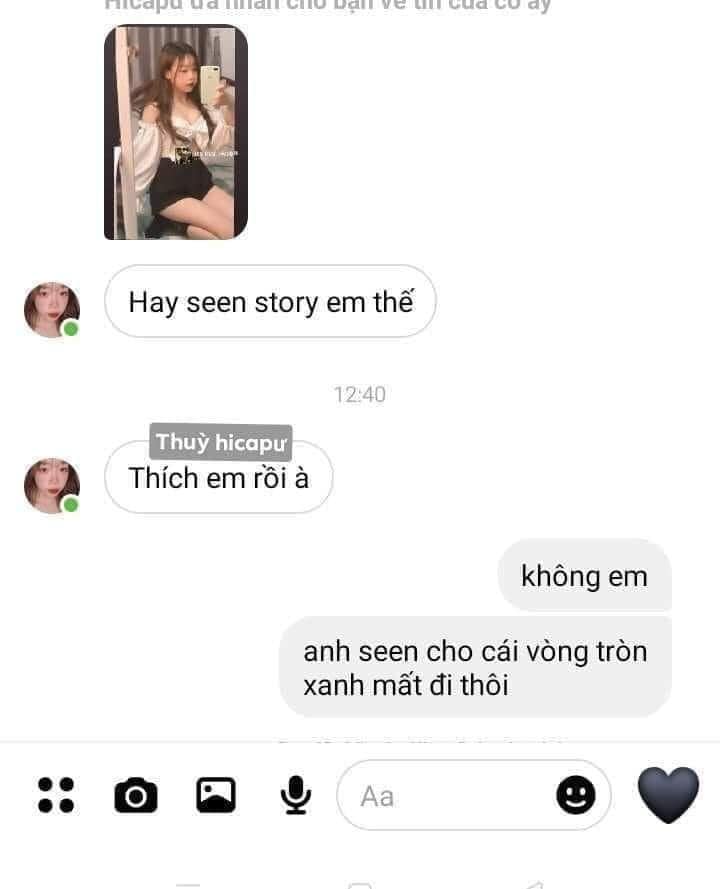
Task: Open the camera to take a photo
Action: (136, 795)
